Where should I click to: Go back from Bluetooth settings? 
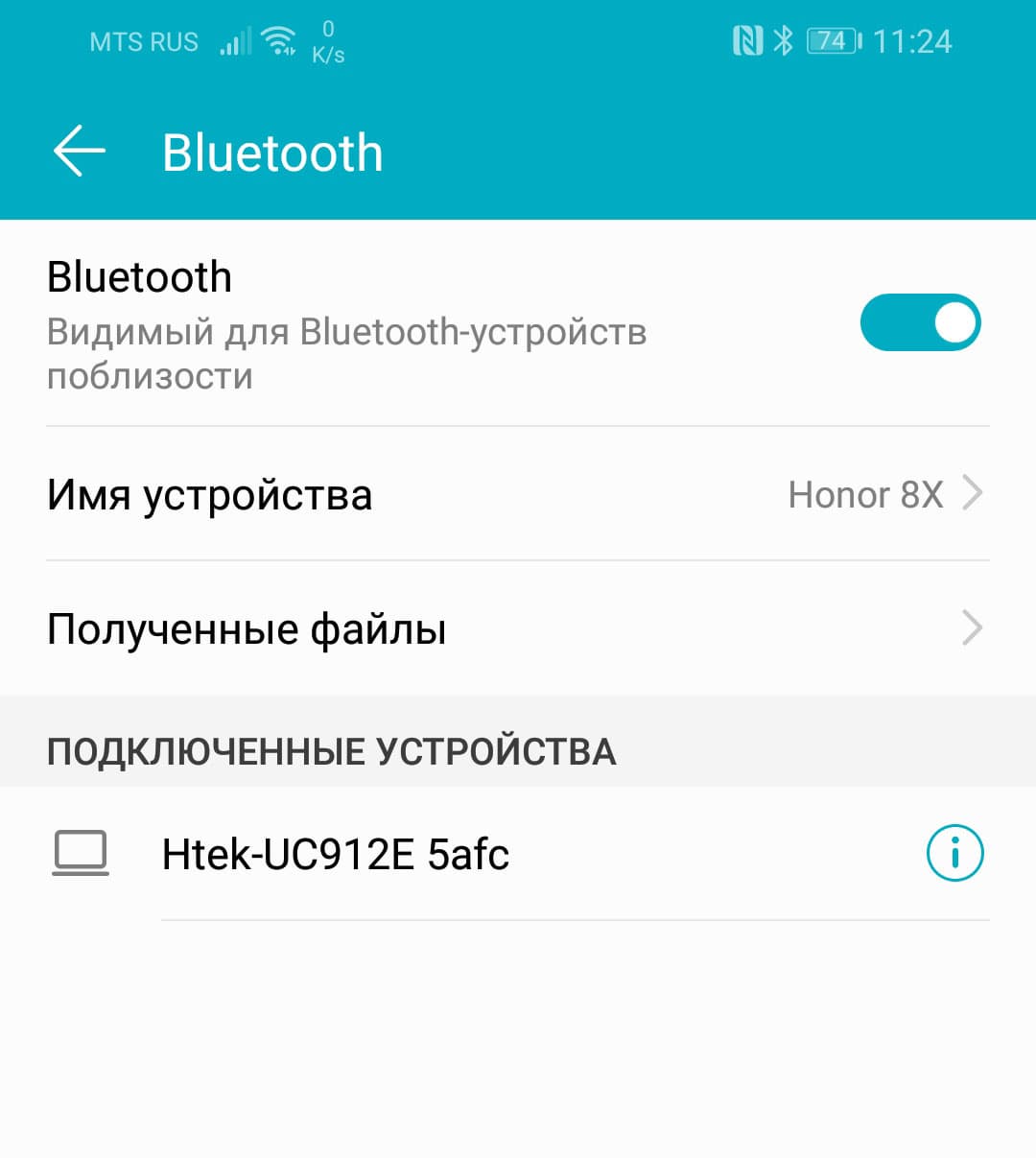click(x=79, y=153)
